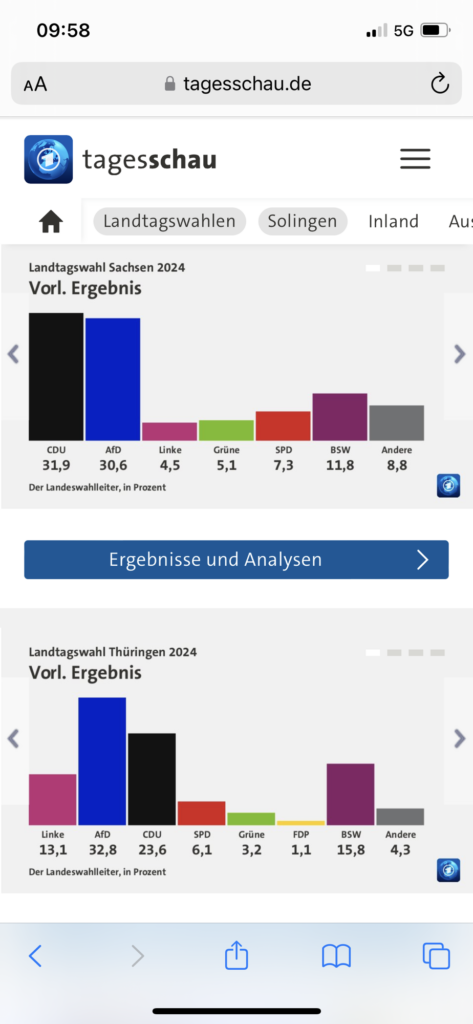Screen dimensions: 473x1024
Task: View open Safari tabs
Action: (436, 956)
